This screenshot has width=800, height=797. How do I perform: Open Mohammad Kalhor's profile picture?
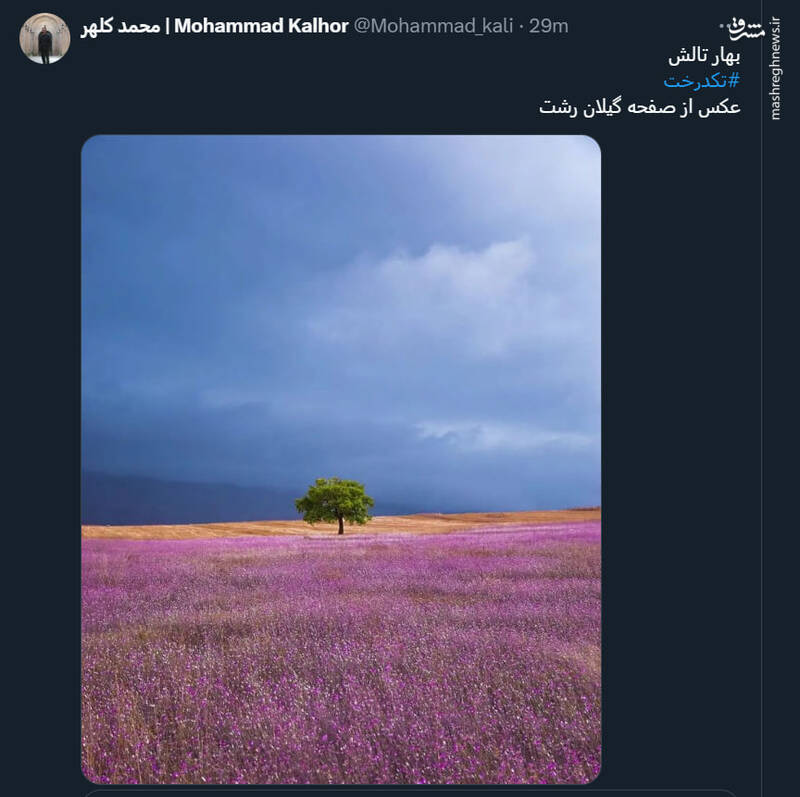[x=44, y=39]
